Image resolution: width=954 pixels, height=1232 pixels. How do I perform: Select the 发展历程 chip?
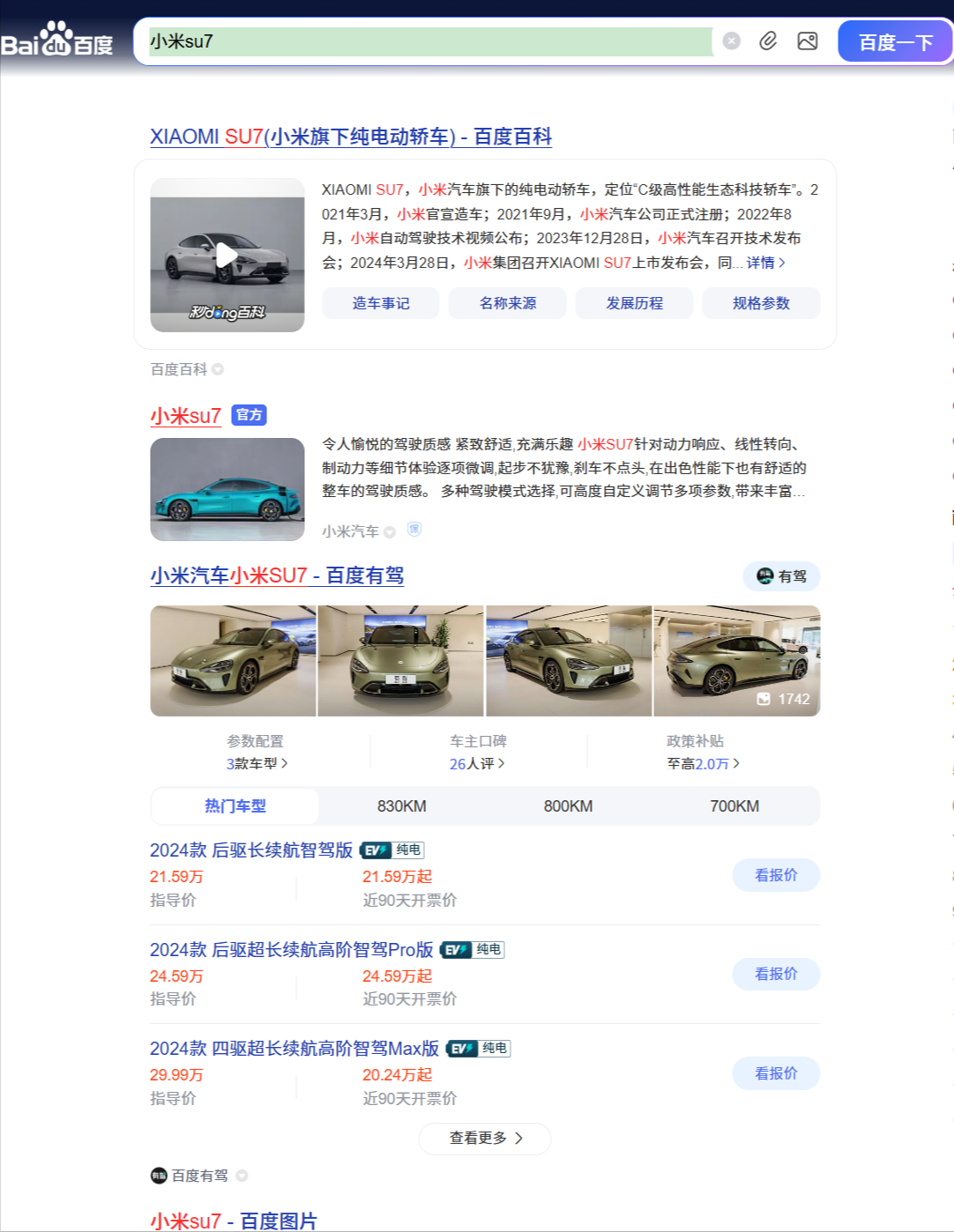(x=635, y=303)
